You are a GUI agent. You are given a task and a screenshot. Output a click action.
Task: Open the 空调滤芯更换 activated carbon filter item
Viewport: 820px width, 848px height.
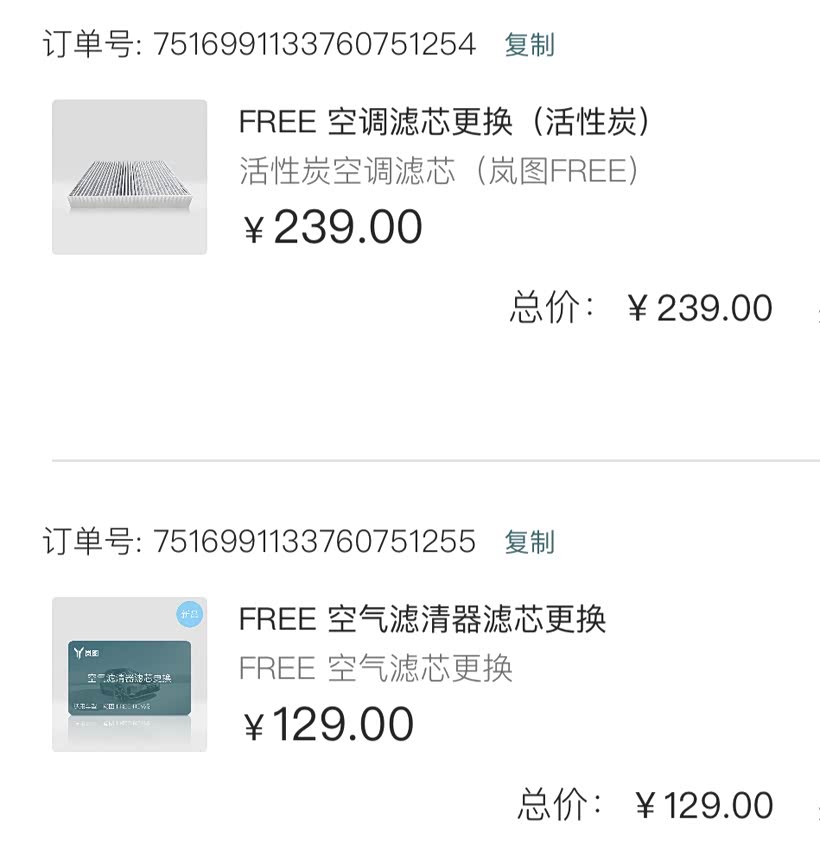pos(444,121)
